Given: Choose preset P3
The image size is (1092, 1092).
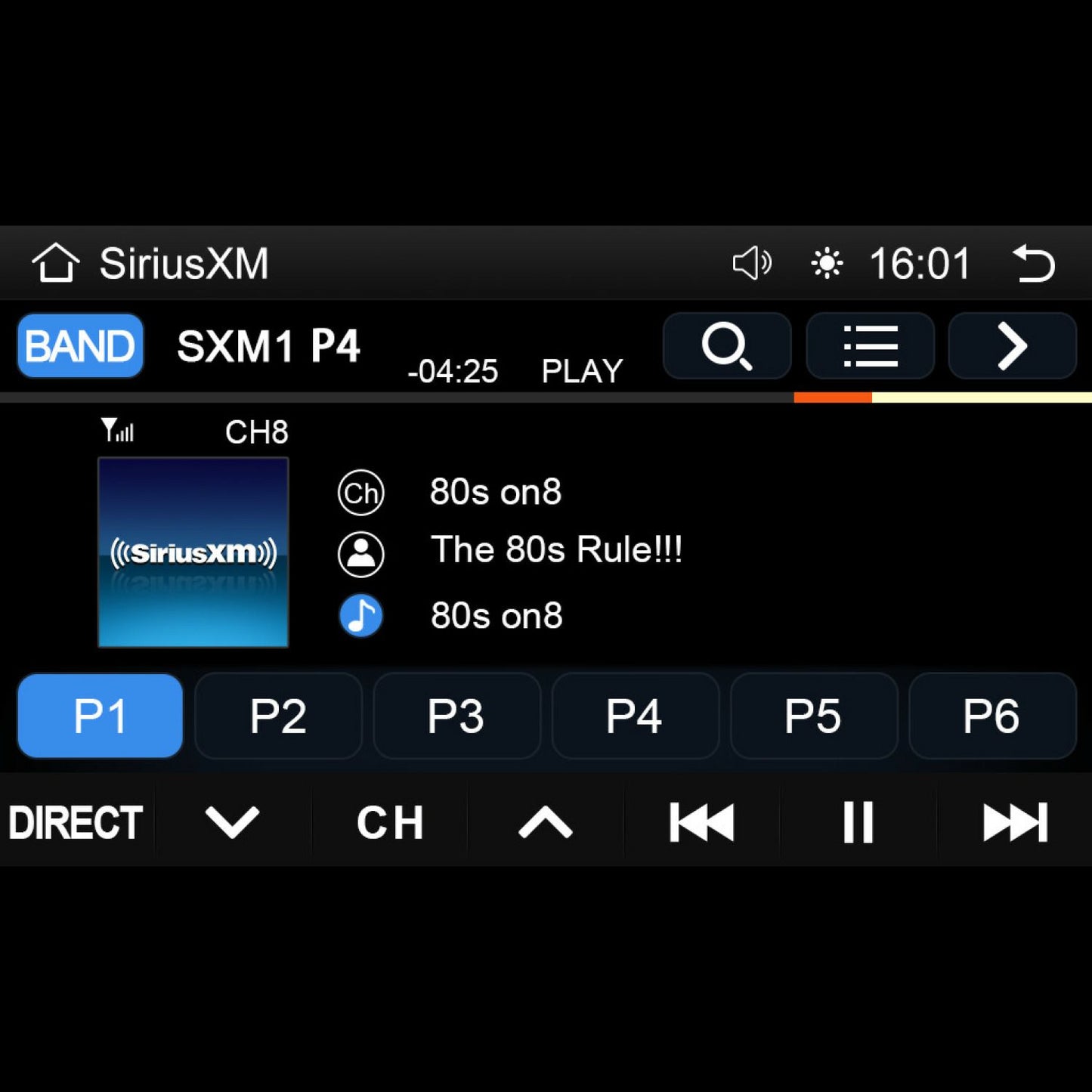Looking at the screenshot, I should pyautogui.click(x=456, y=716).
